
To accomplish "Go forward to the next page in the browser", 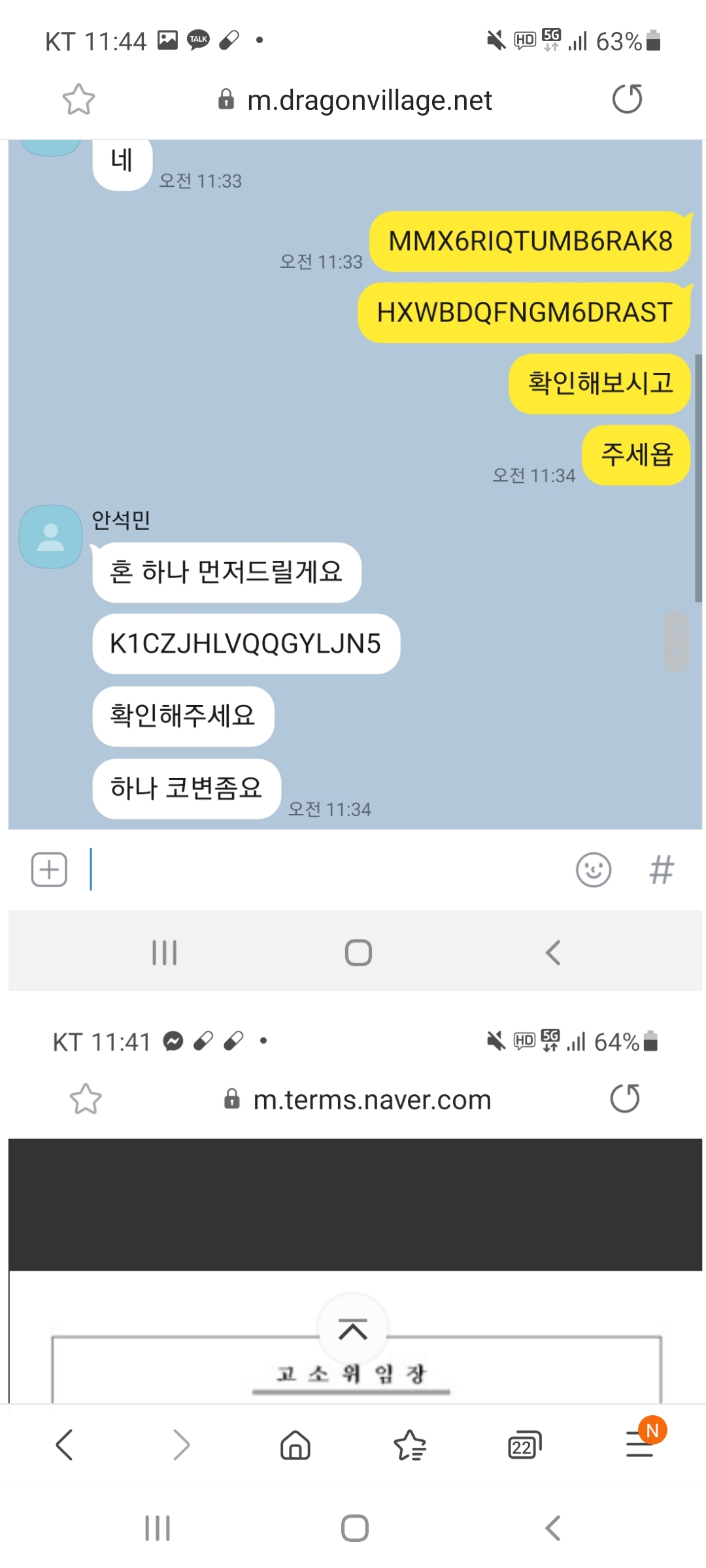I will click(x=181, y=1445).
